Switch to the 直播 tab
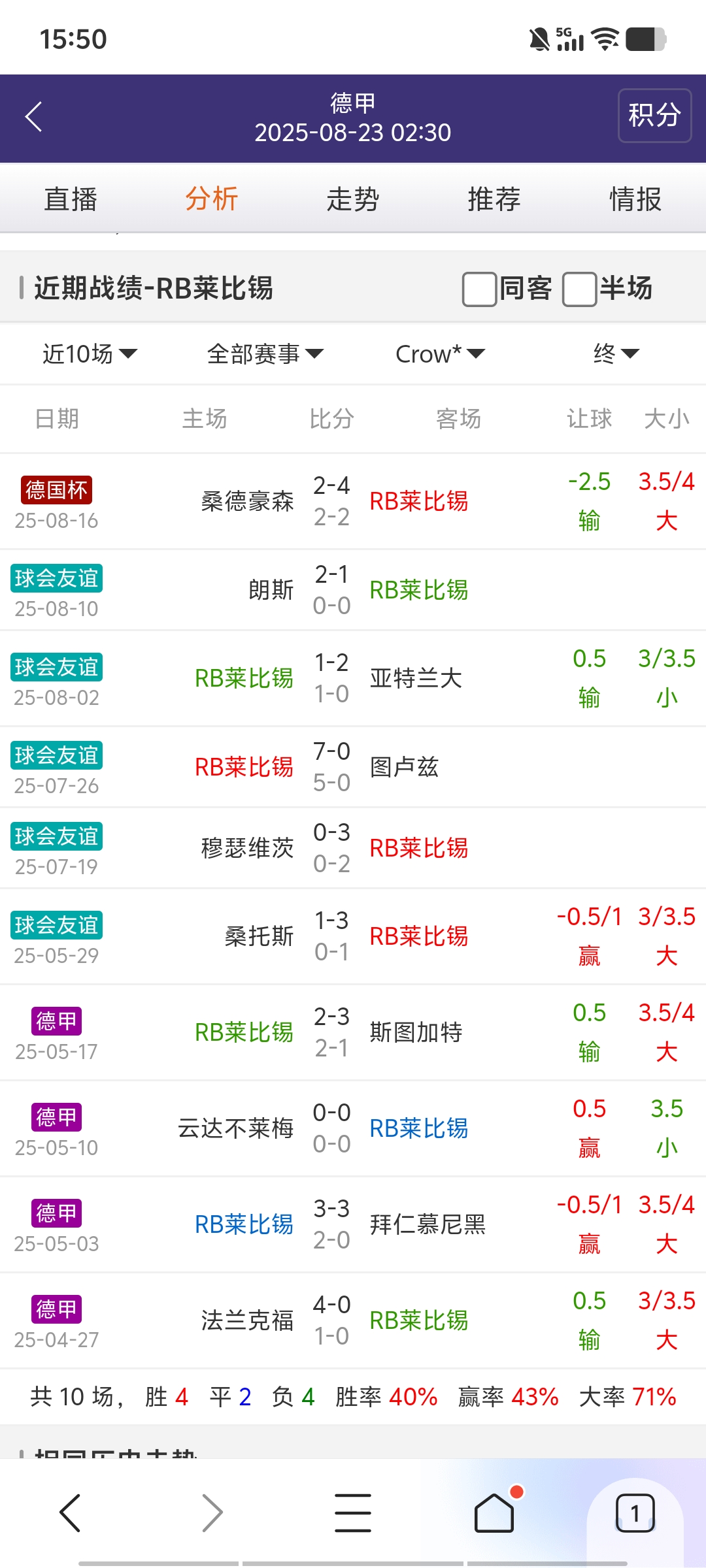 [x=71, y=199]
